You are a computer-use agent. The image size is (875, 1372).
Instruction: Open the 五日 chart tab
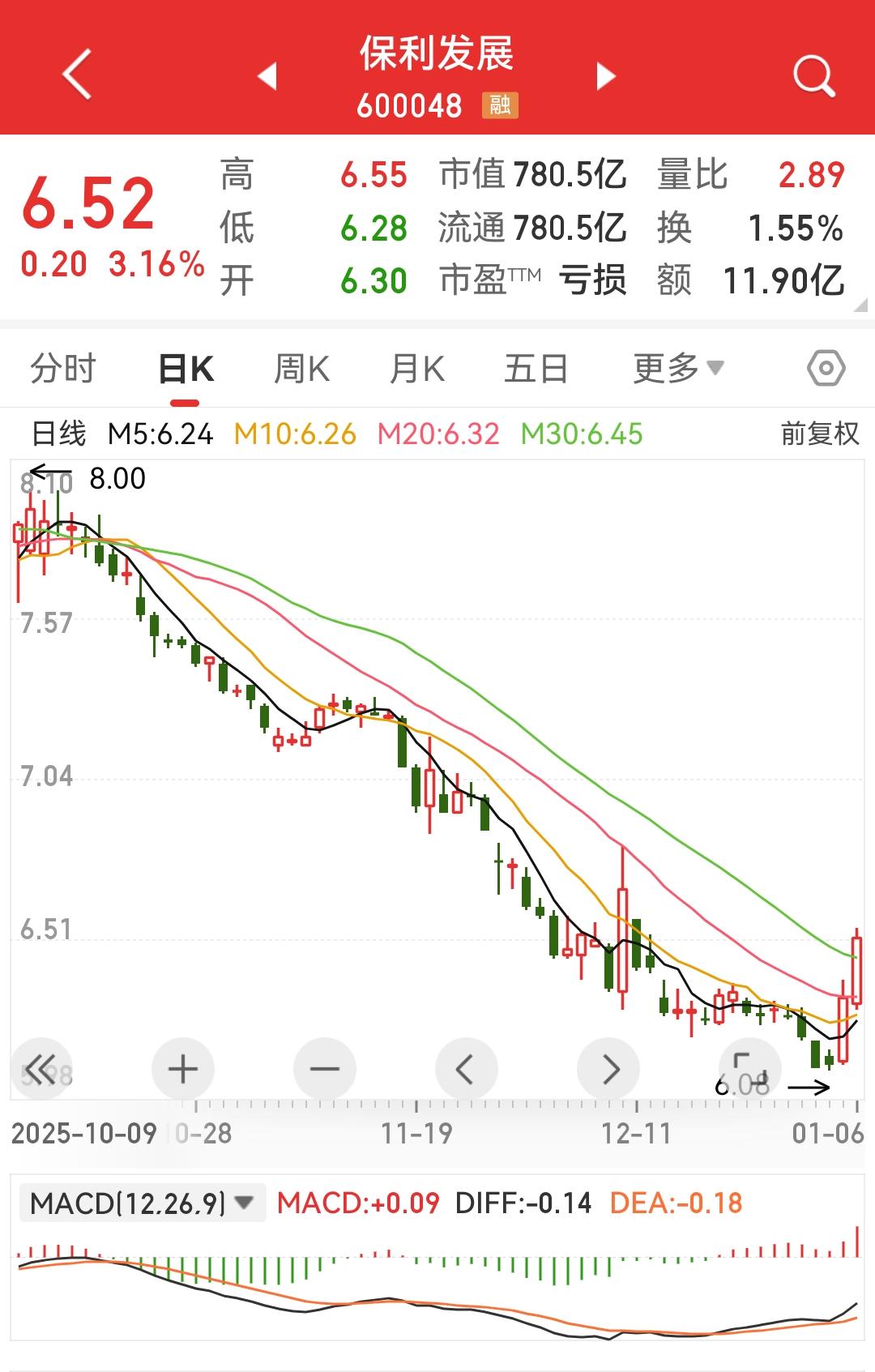pyautogui.click(x=536, y=369)
